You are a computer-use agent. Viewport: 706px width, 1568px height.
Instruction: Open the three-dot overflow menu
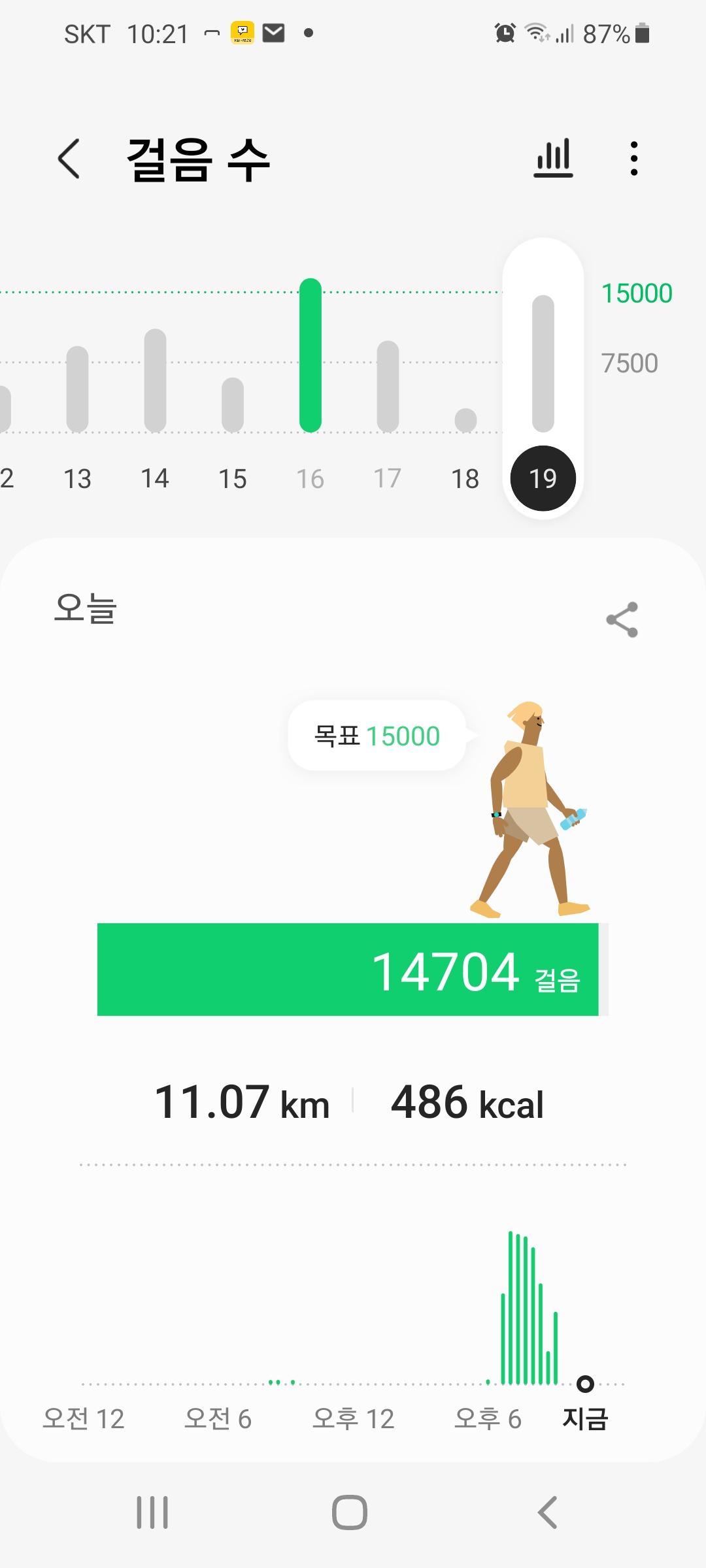tap(633, 159)
